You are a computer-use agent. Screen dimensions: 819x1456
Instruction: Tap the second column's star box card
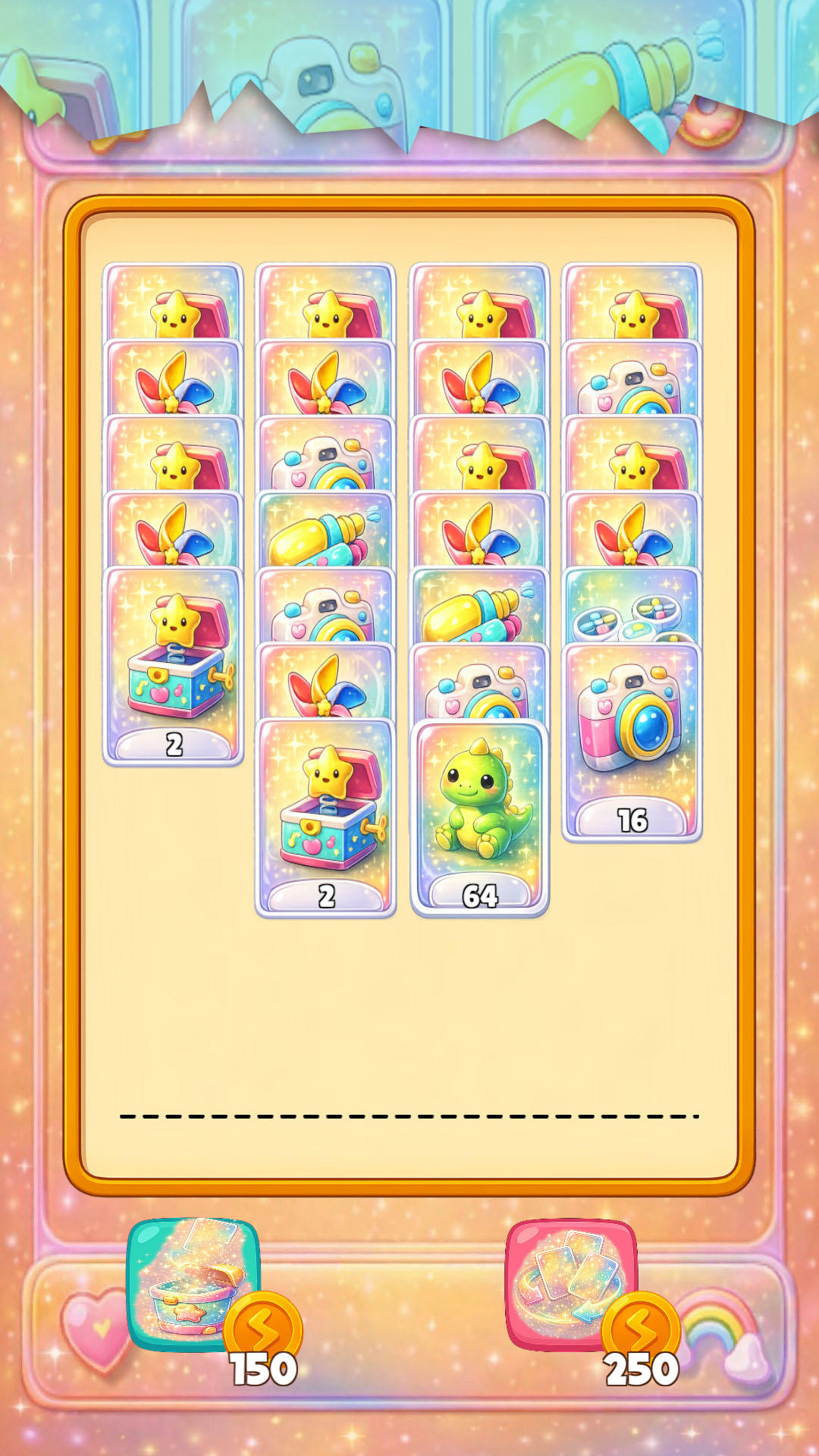click(326, 819)
